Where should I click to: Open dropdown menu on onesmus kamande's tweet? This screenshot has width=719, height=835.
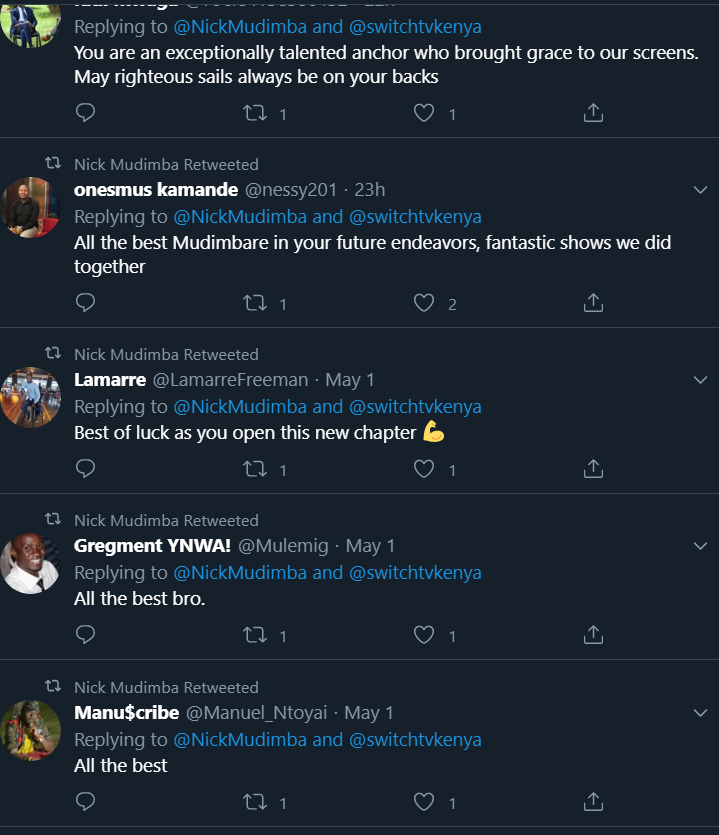700,190
